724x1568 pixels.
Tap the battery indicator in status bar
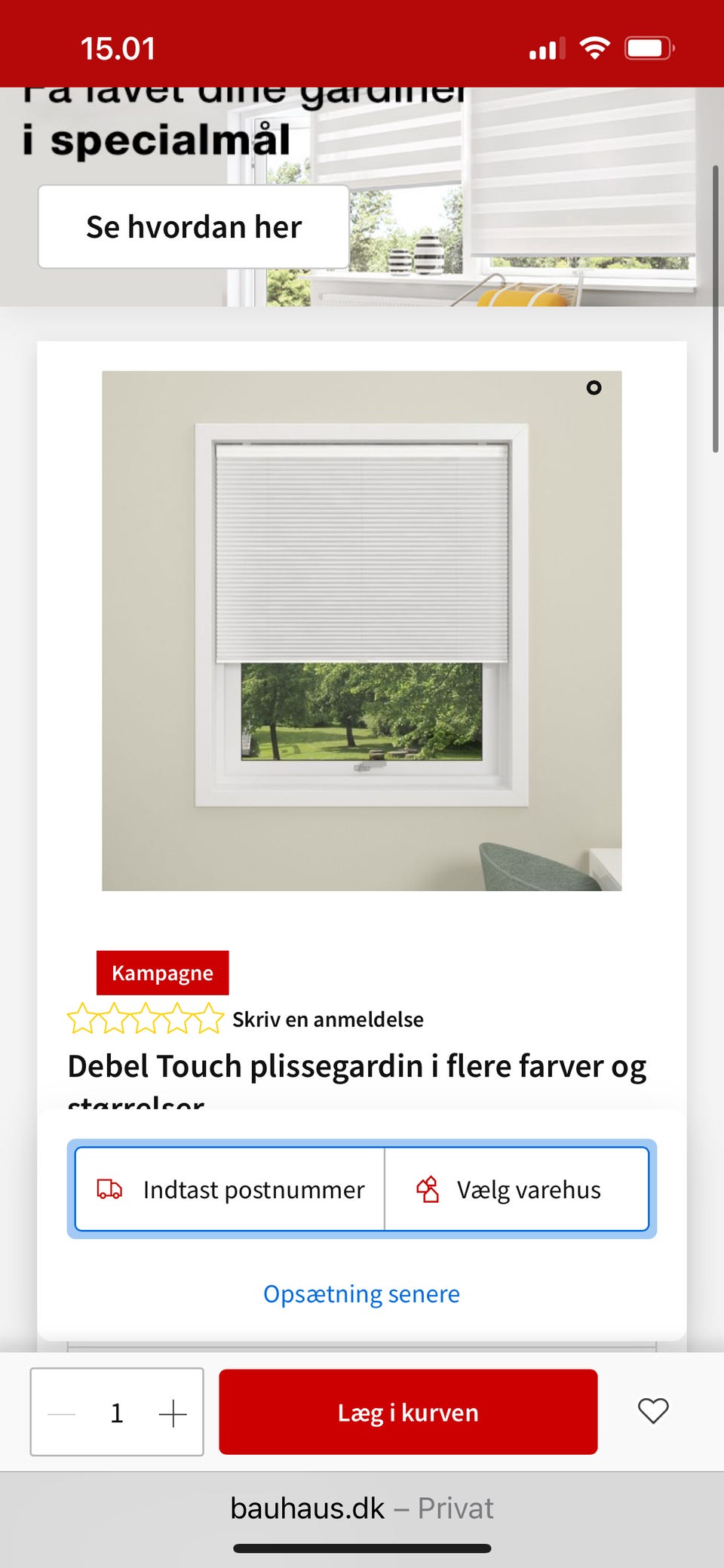pos(649,48)
